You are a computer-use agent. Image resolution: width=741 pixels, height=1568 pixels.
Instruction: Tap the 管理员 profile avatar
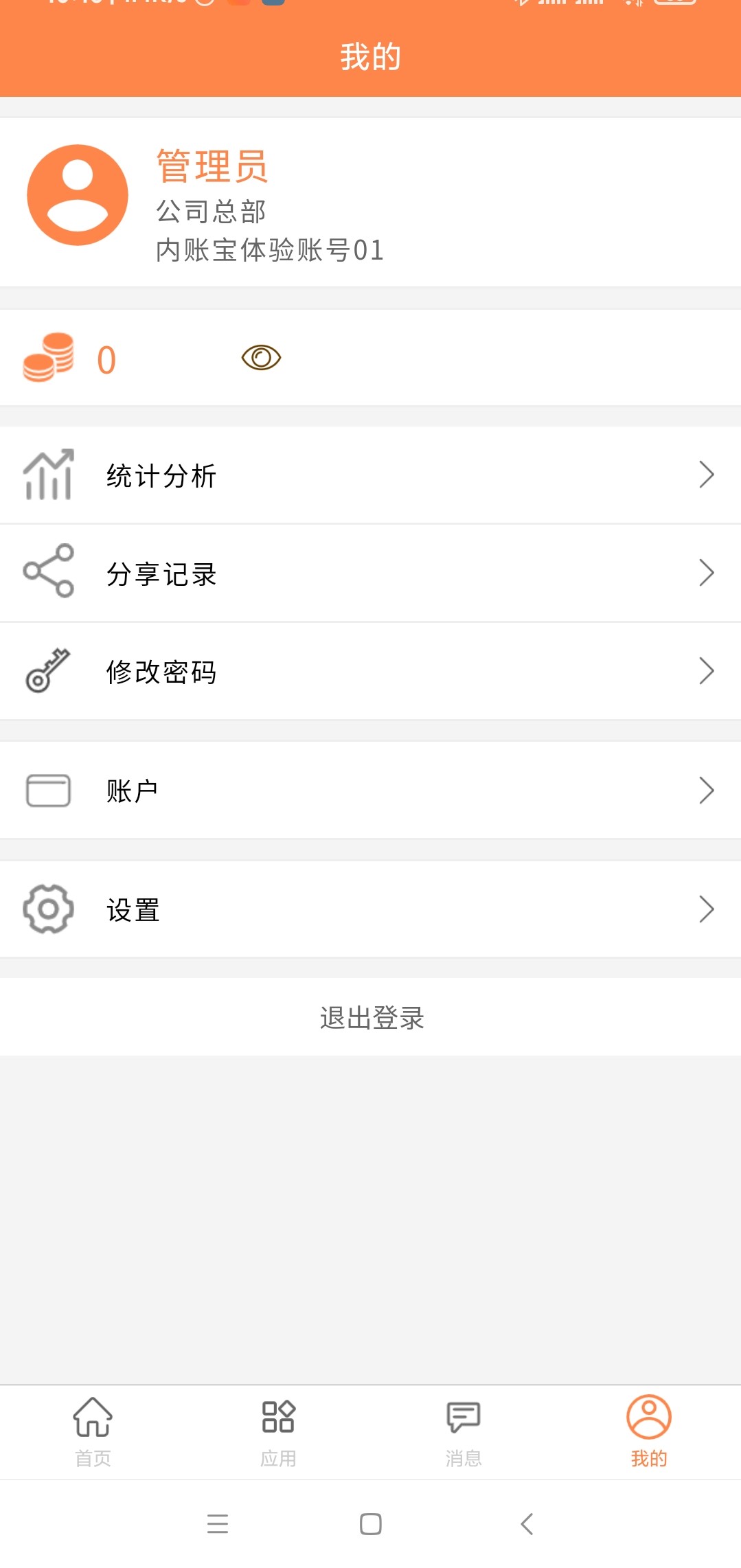[78, 195]
